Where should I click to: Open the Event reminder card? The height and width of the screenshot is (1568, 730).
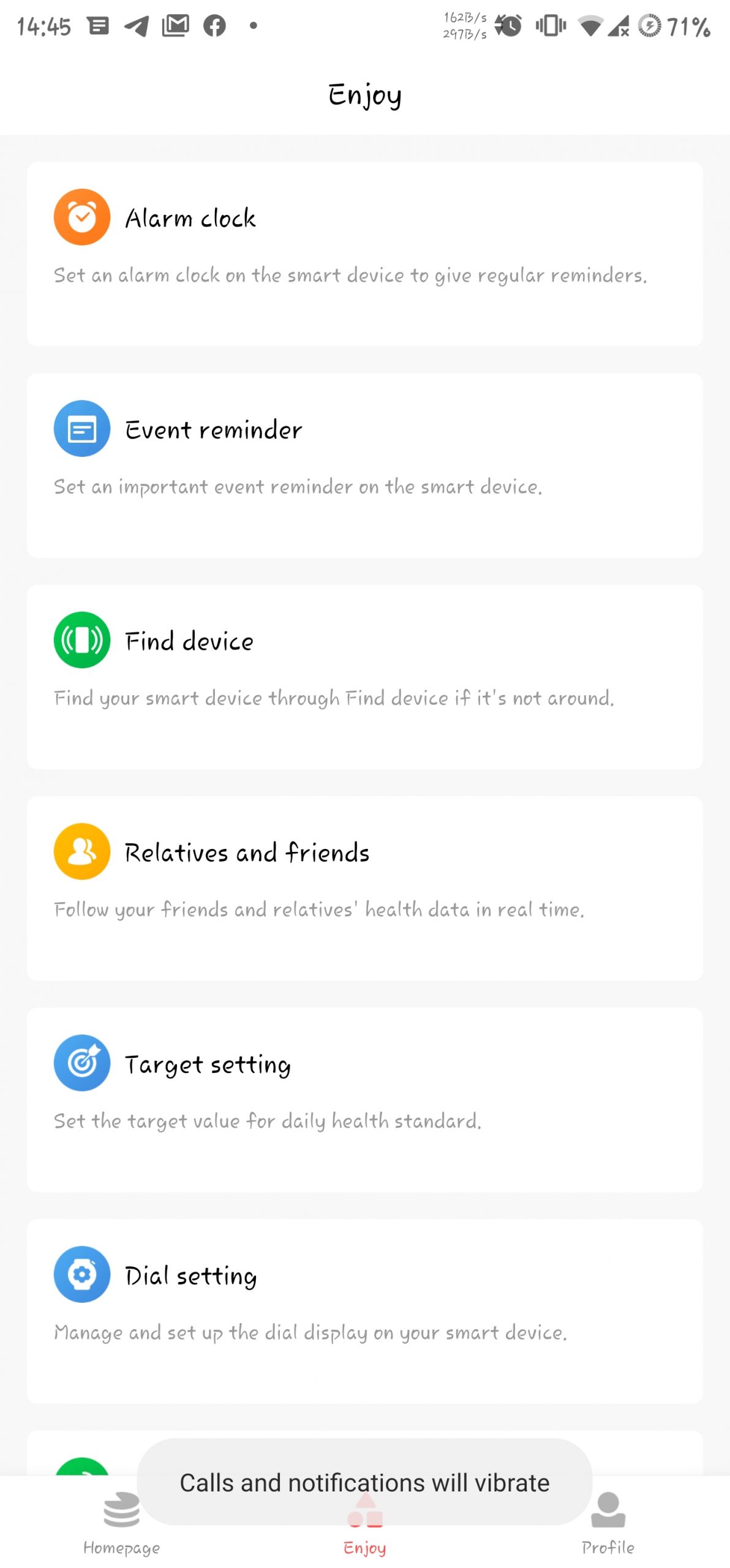coord(364,465)
